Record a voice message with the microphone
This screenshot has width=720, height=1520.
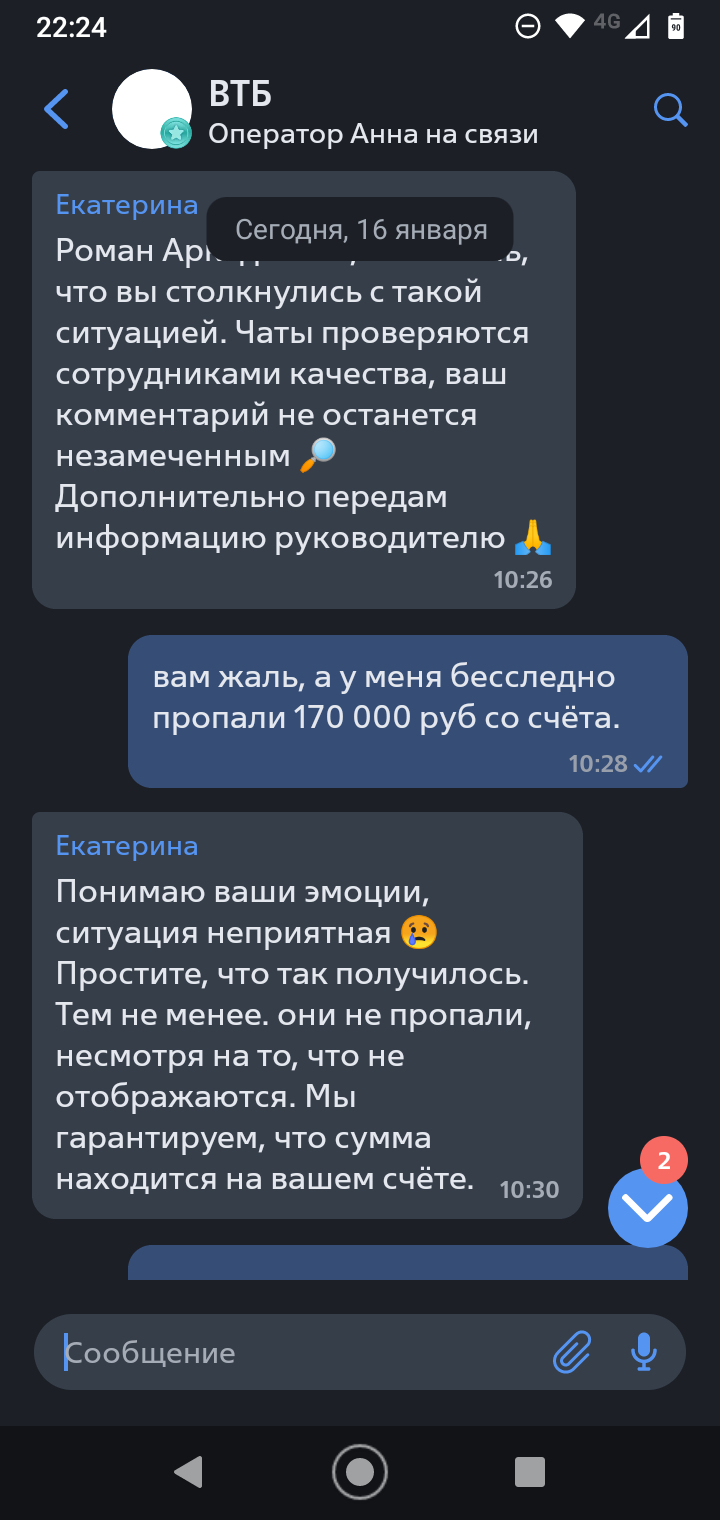pyautogui.click(x=644, y=1353)
